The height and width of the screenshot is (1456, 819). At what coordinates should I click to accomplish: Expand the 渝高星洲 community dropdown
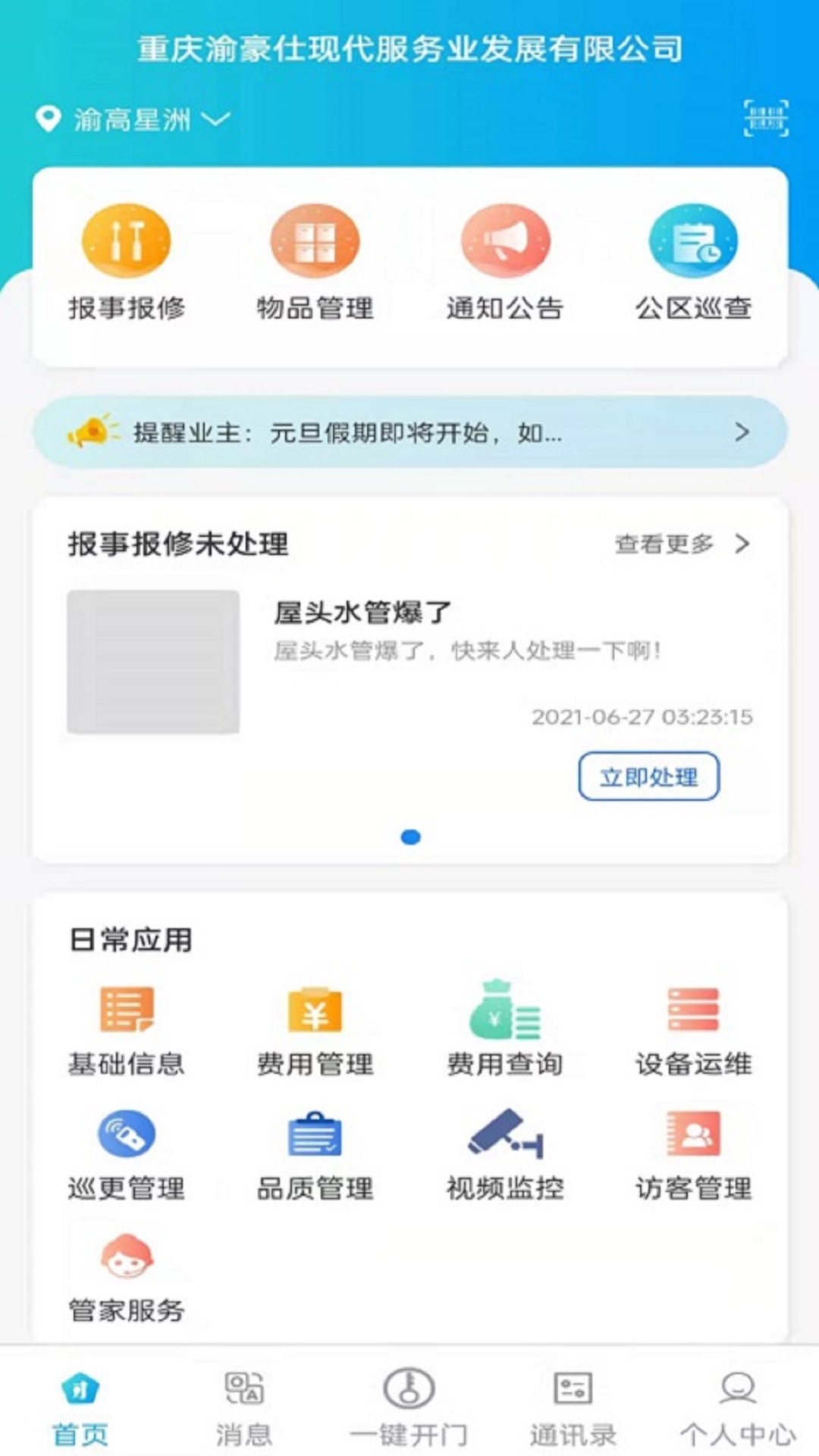pyautogui.click(x=133, y=120)
